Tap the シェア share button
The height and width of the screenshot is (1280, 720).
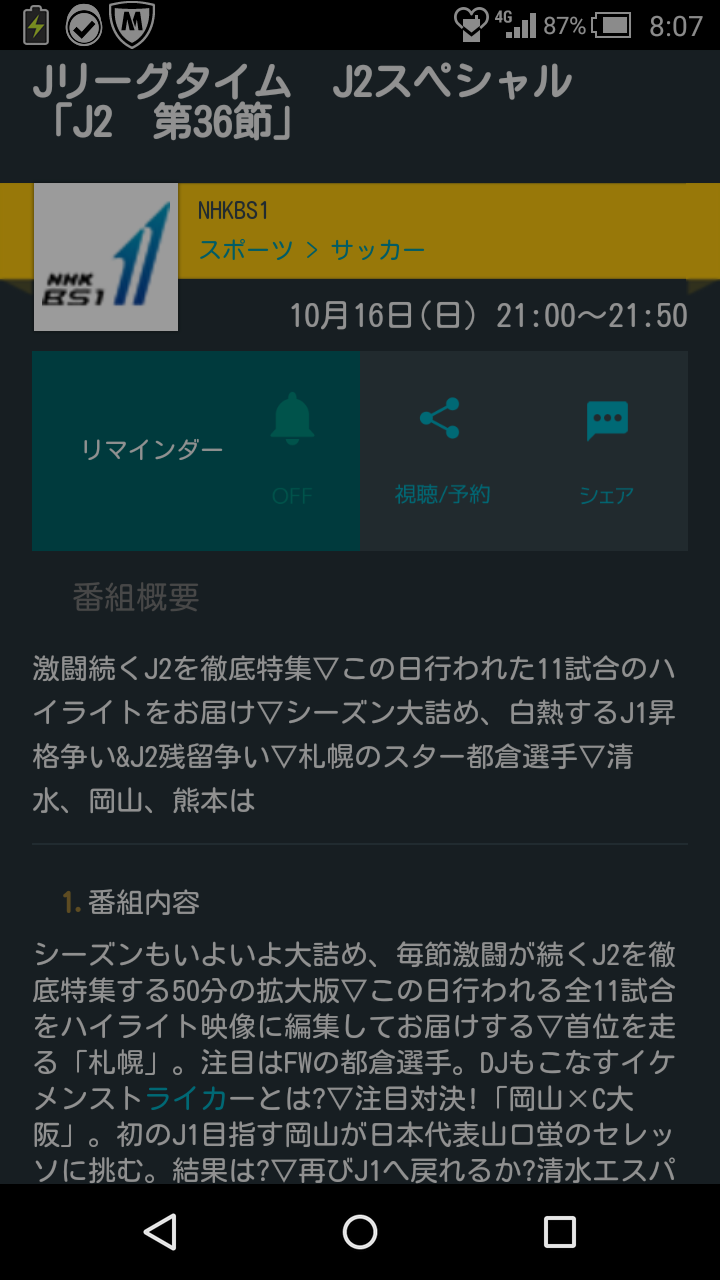tap(606, 450)
